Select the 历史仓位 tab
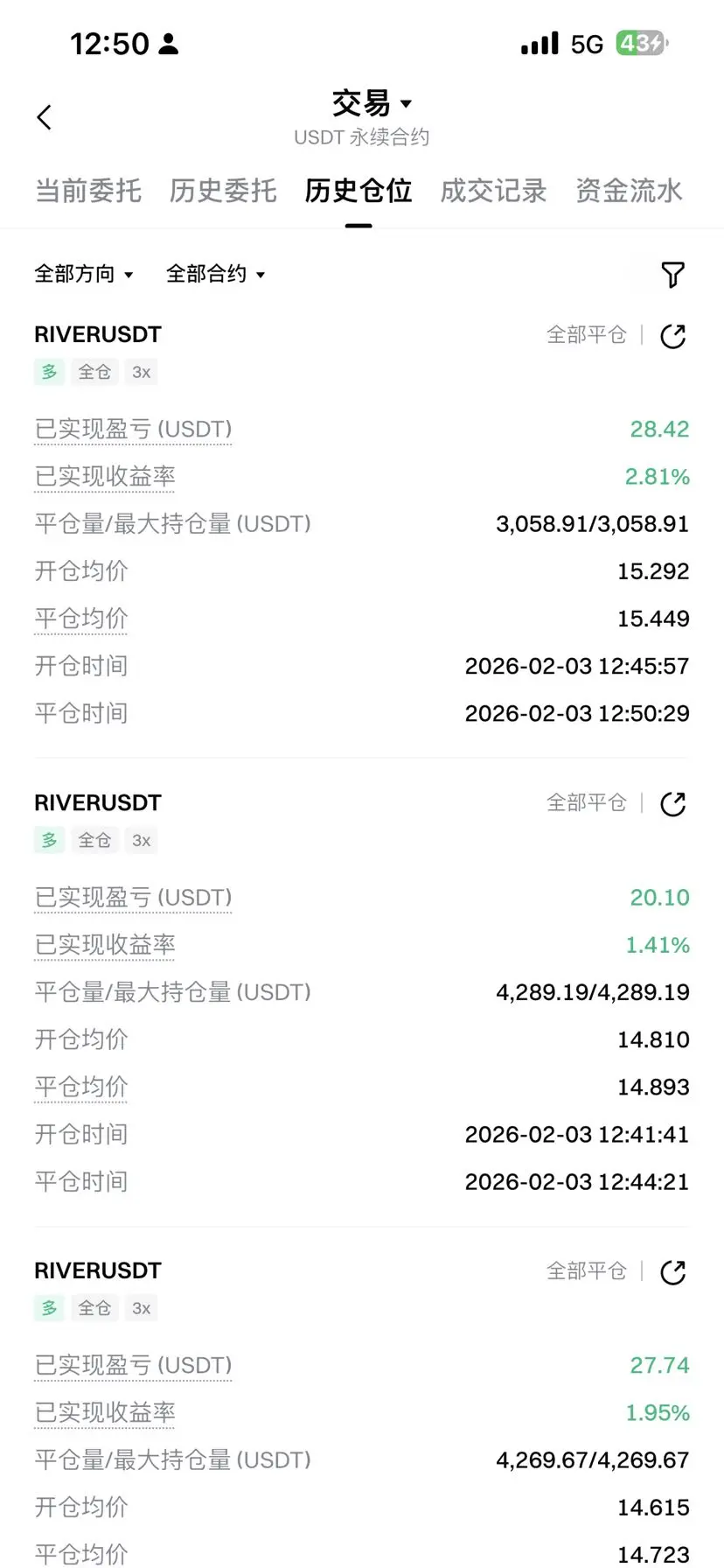The height and width of the screenshot is (1568, 724). pos(359,191)
